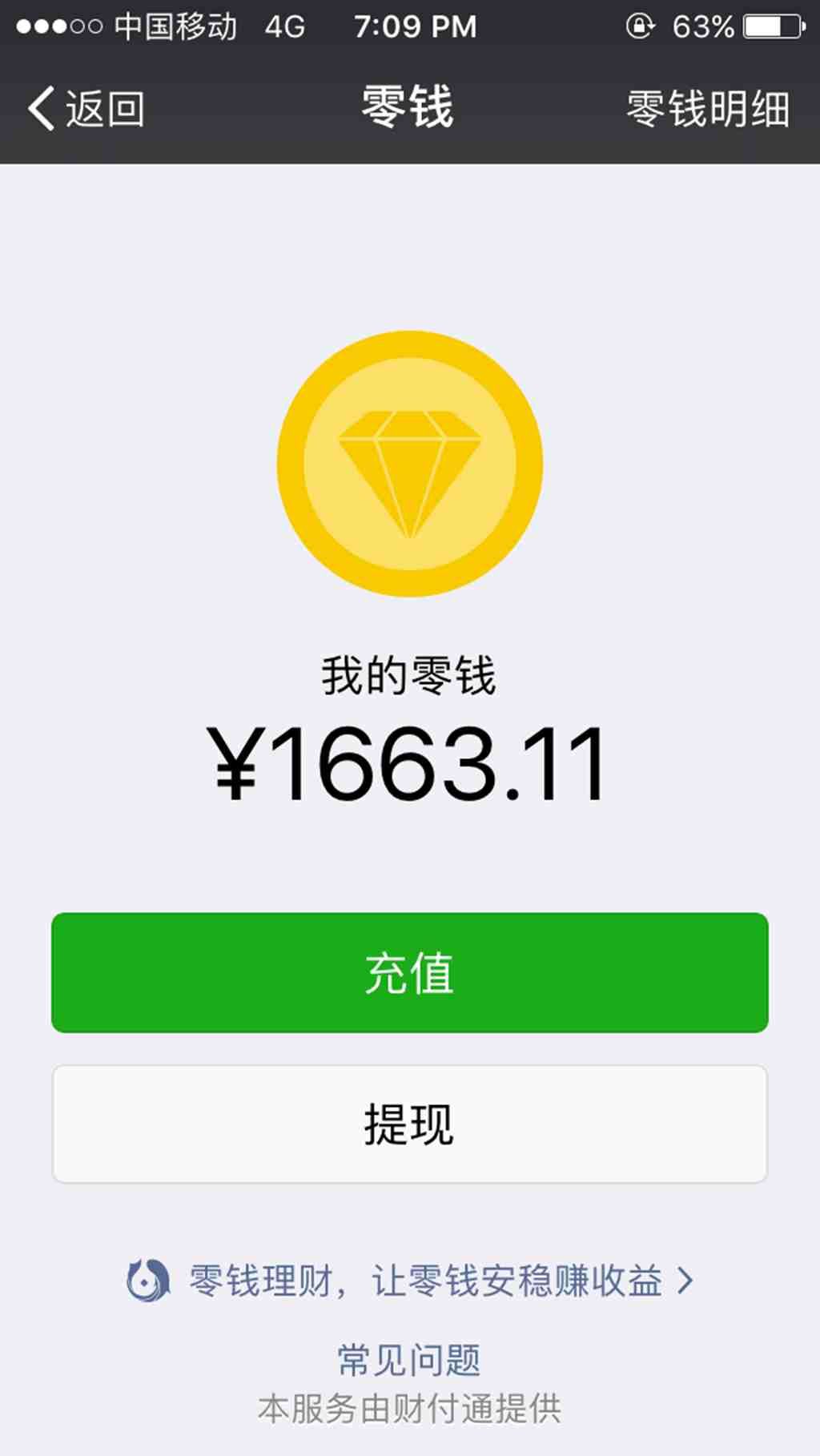The width and height of the screenshot is (820, 1456).
Task: Open 常见问题 FAQ link
Action: click(409, 1360)
